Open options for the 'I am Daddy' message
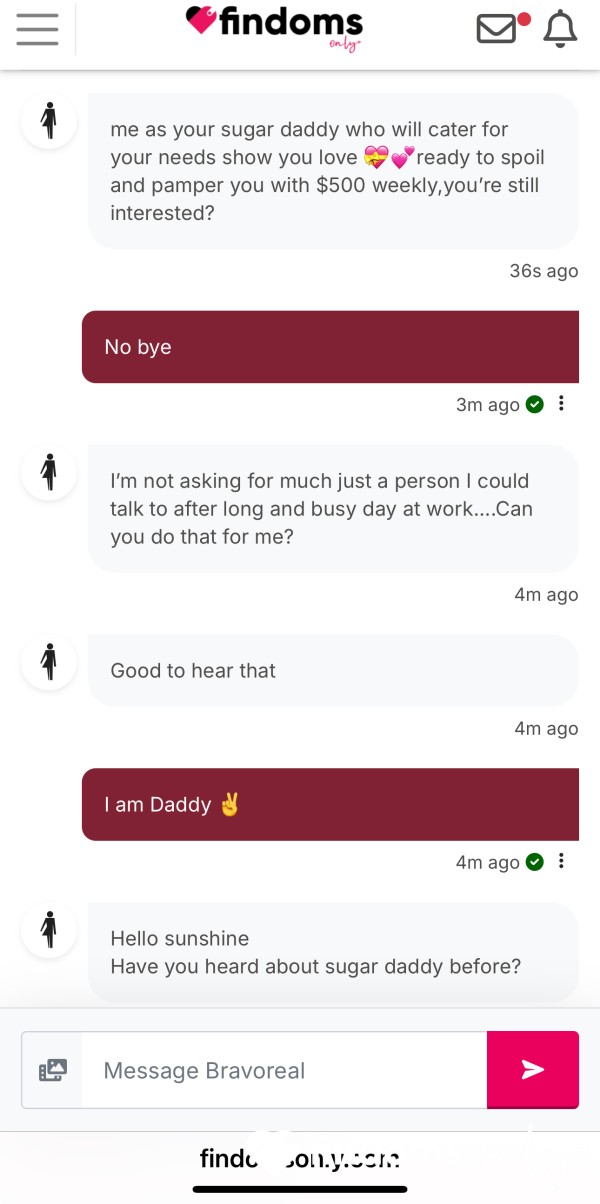 pyautogui.click(x=561, y=861)
